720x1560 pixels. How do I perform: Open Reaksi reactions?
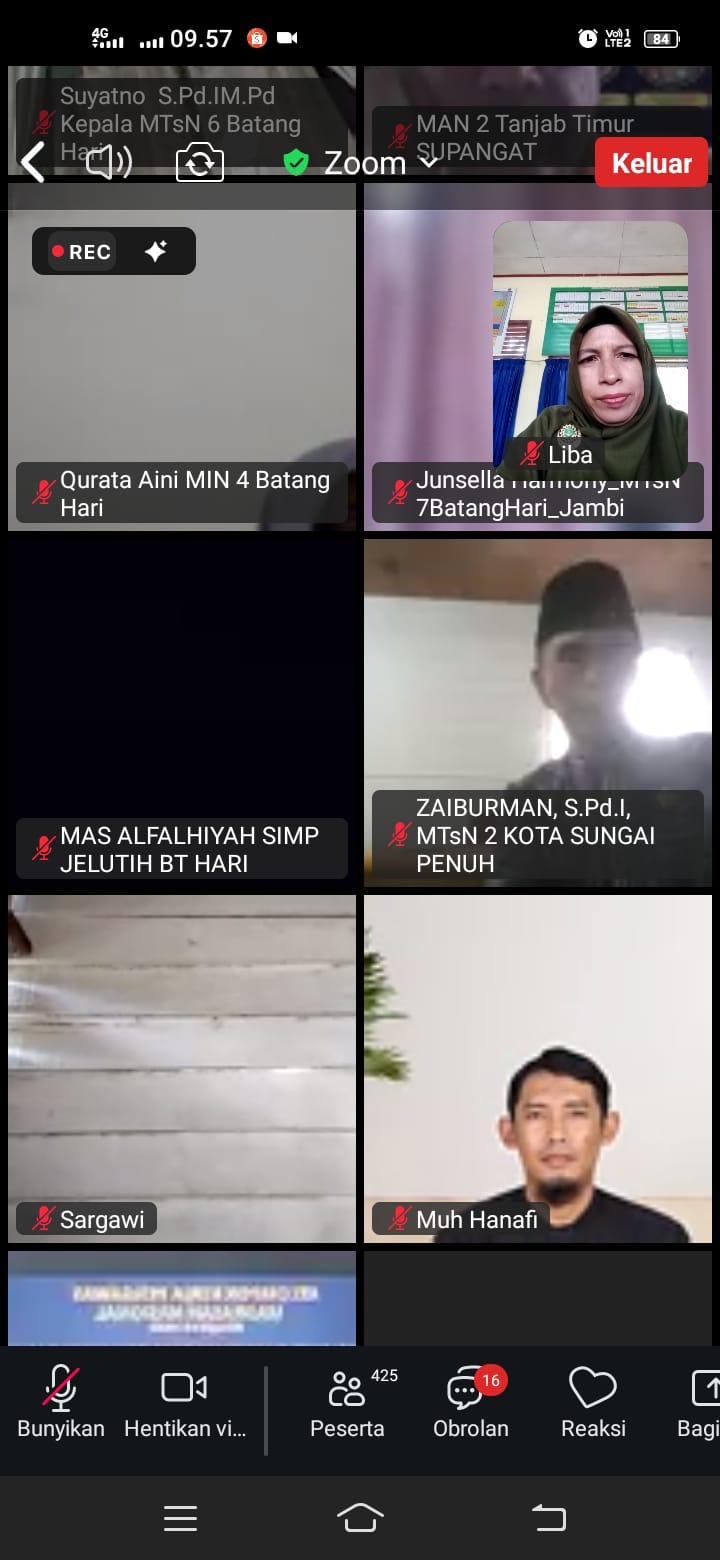pos(593,1403)
